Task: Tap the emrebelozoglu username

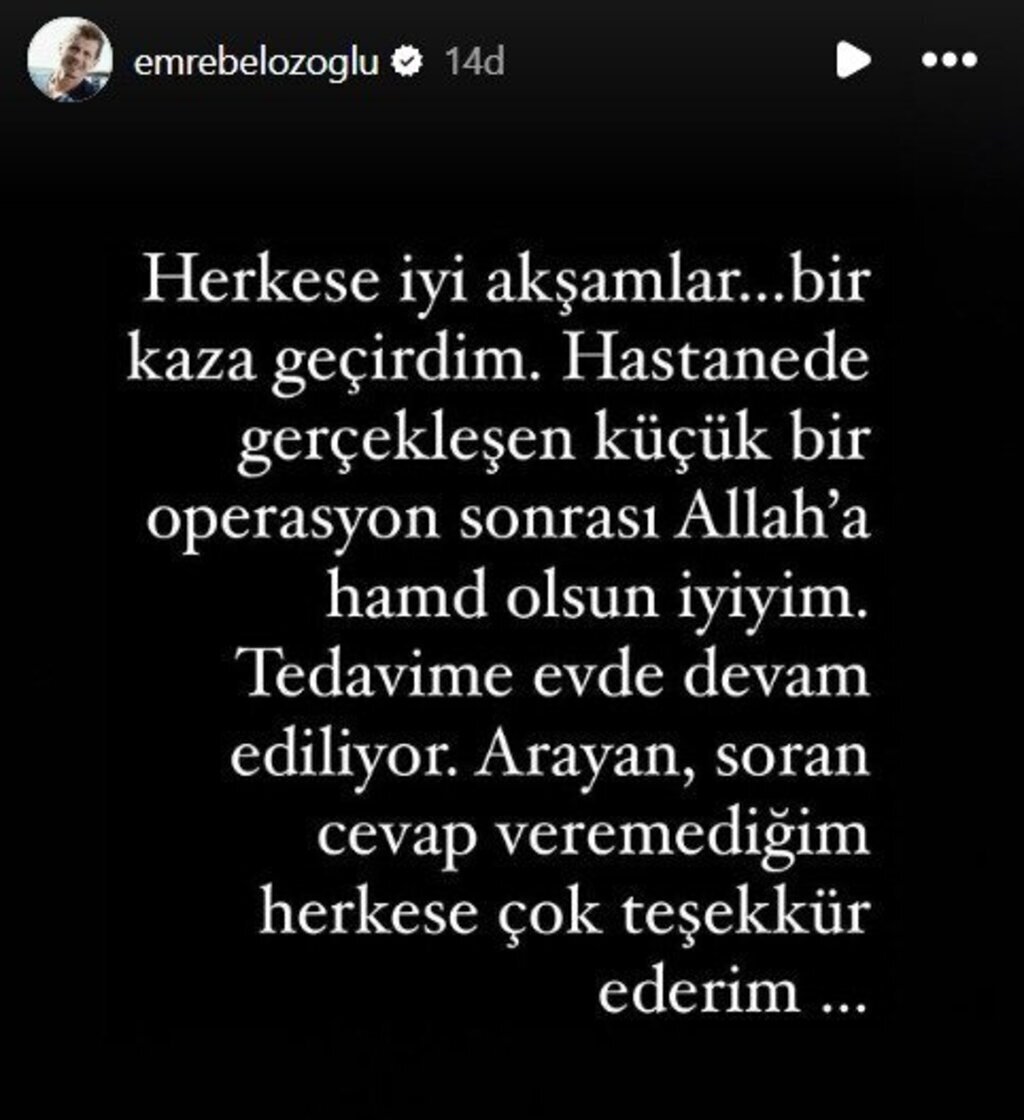Action: pos(255,61)
